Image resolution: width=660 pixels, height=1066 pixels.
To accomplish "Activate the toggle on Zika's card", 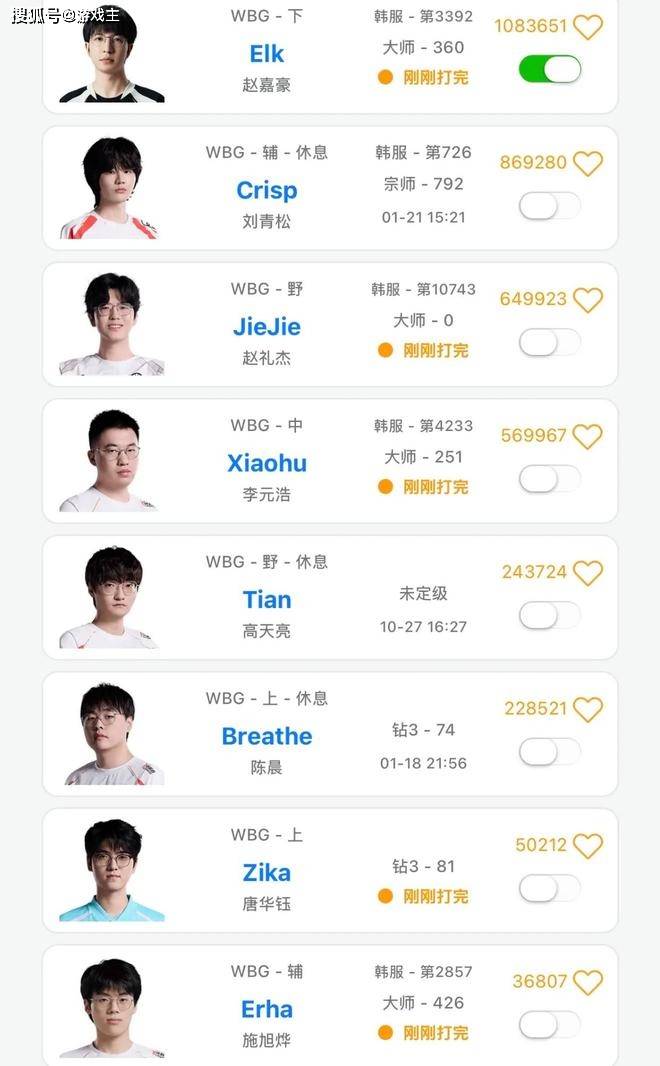I will point(549,888).
